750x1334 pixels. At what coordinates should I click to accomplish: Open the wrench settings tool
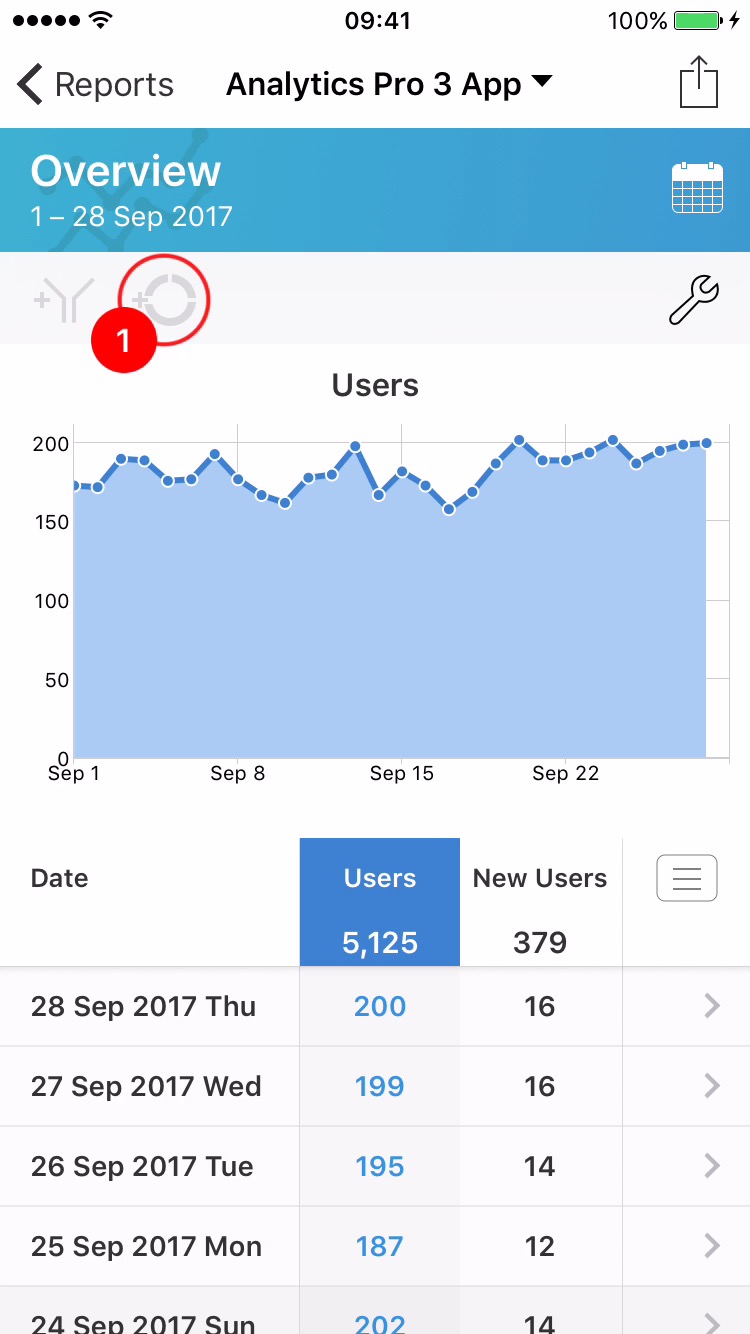(693, 300)
